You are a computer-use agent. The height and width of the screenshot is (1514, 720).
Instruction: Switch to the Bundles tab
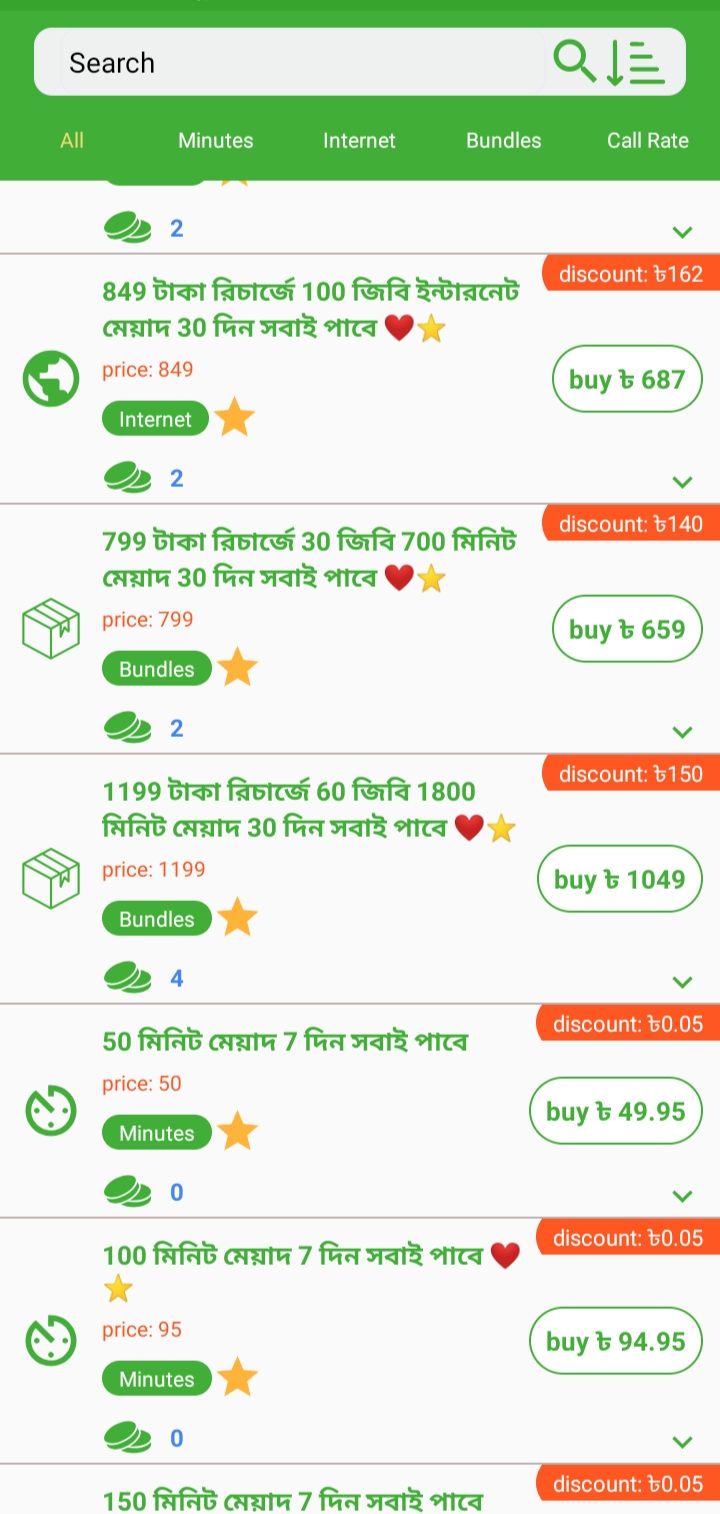[x=503, y=140]
